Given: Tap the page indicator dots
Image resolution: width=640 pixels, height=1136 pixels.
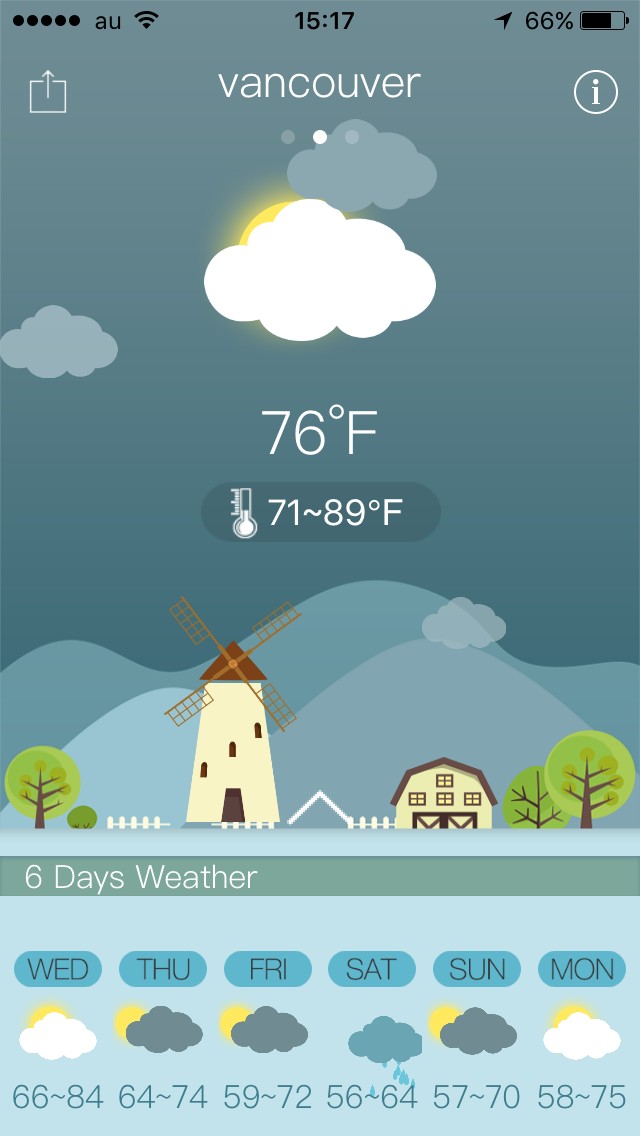Looking at the screenshot, I should 320,137.
